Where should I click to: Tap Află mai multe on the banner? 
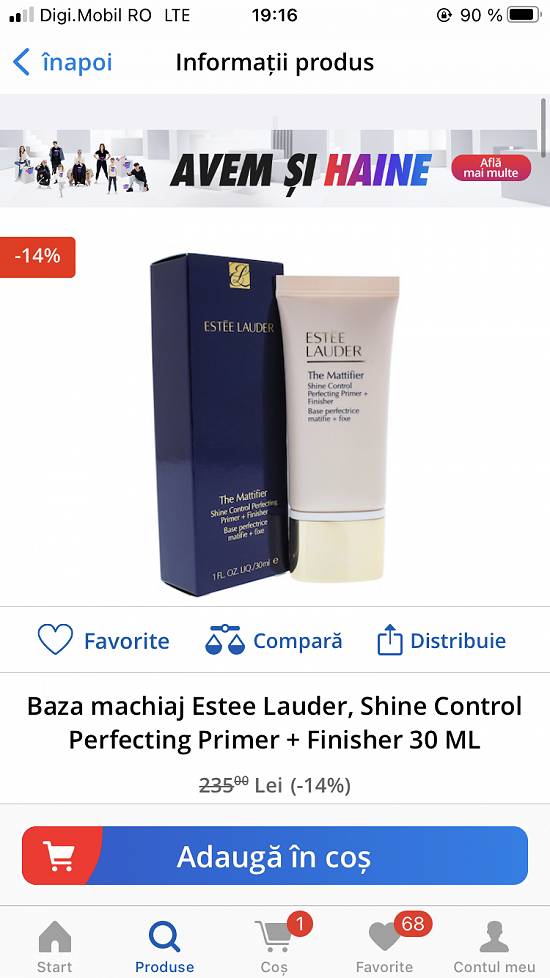pos(491,168)
